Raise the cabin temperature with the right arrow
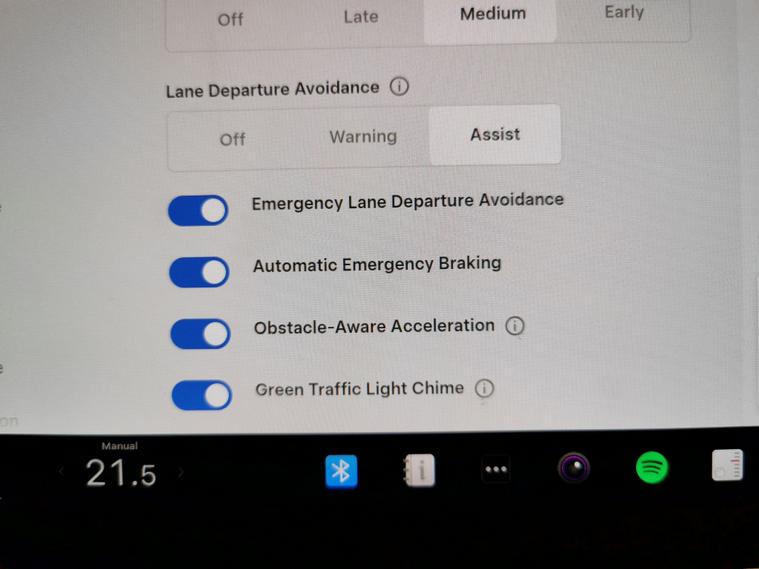The width and height of the screenshot is (759, 569). (x=181, y=473)
